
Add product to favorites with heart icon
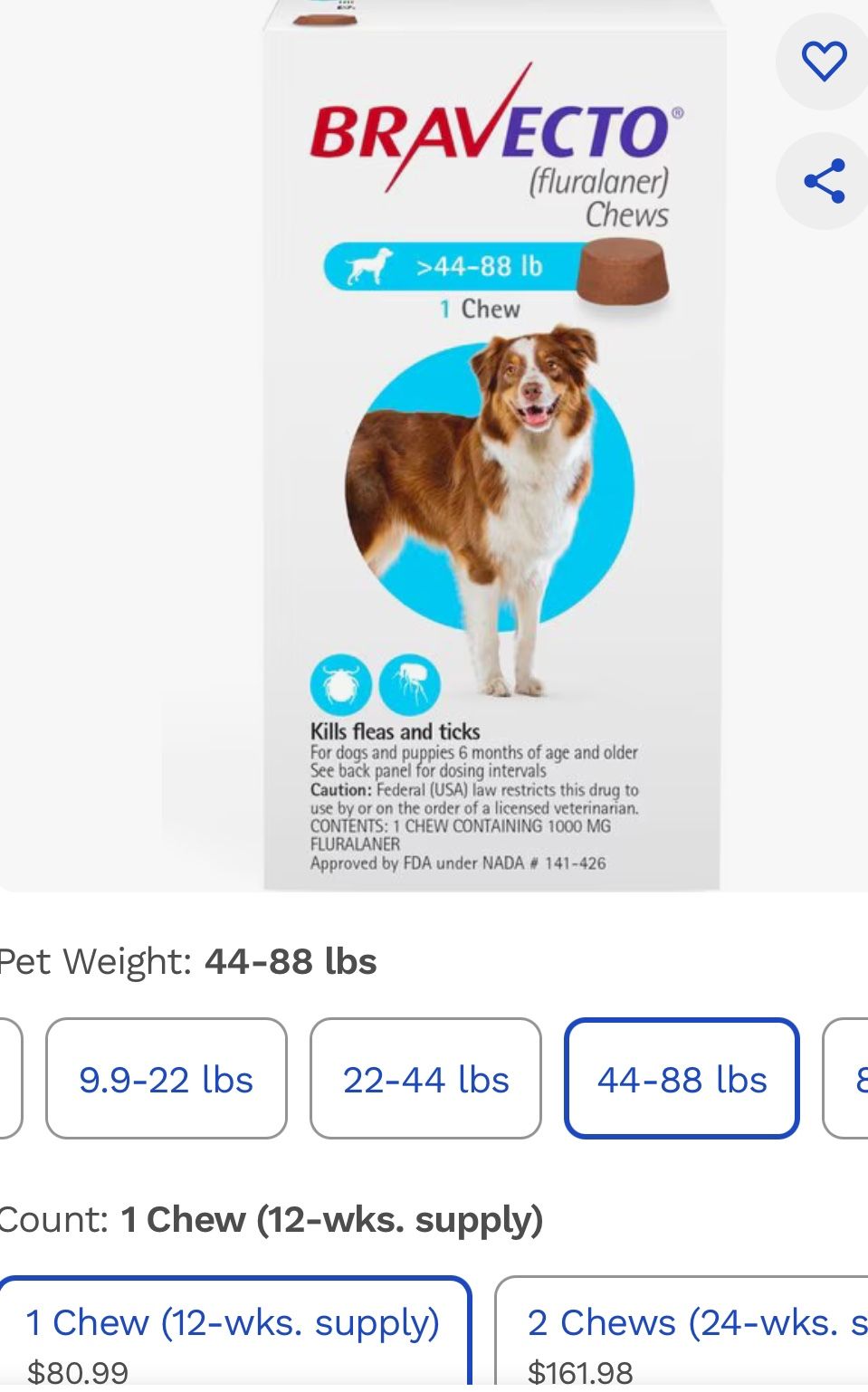pos(824,62)
